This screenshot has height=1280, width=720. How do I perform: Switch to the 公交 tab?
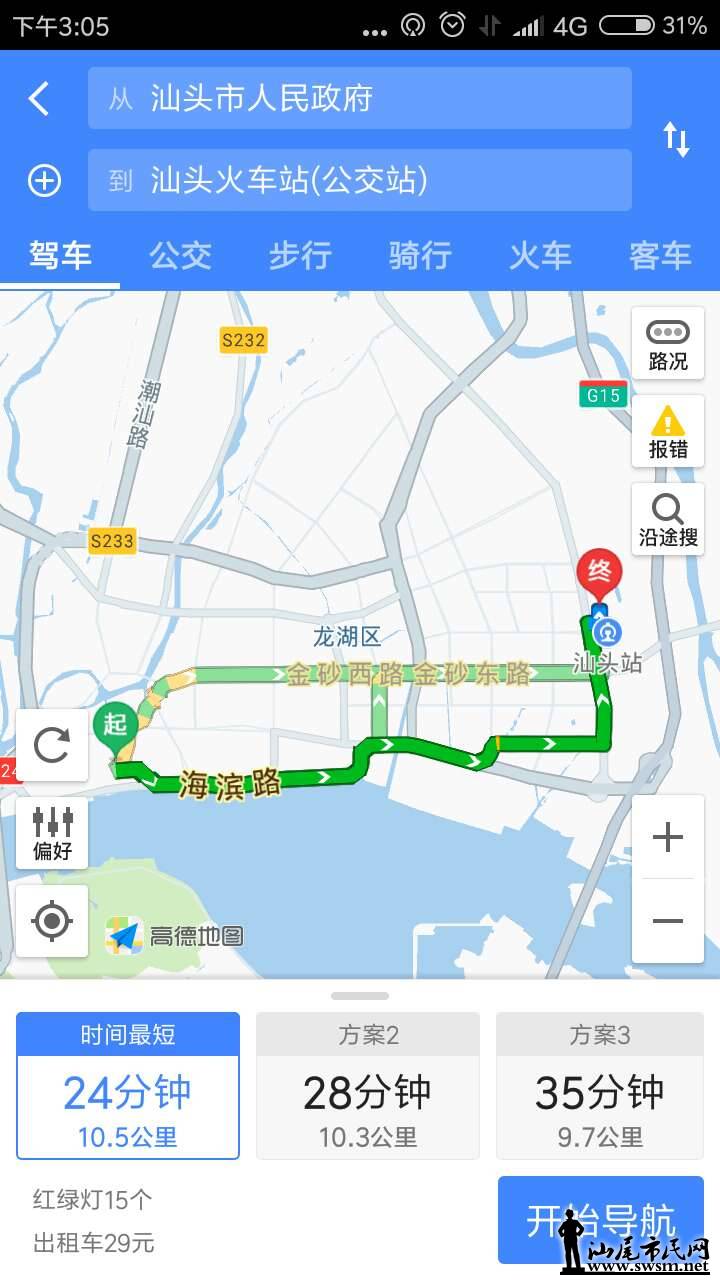click(x=180, y=256)
